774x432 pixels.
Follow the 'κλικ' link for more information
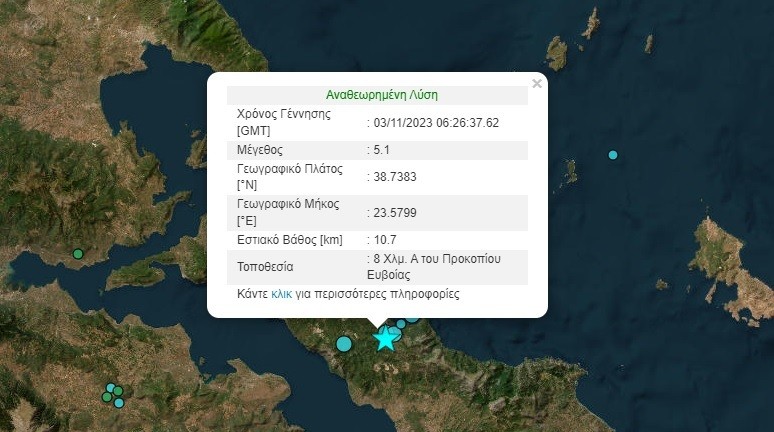click(x=281, y=295)
